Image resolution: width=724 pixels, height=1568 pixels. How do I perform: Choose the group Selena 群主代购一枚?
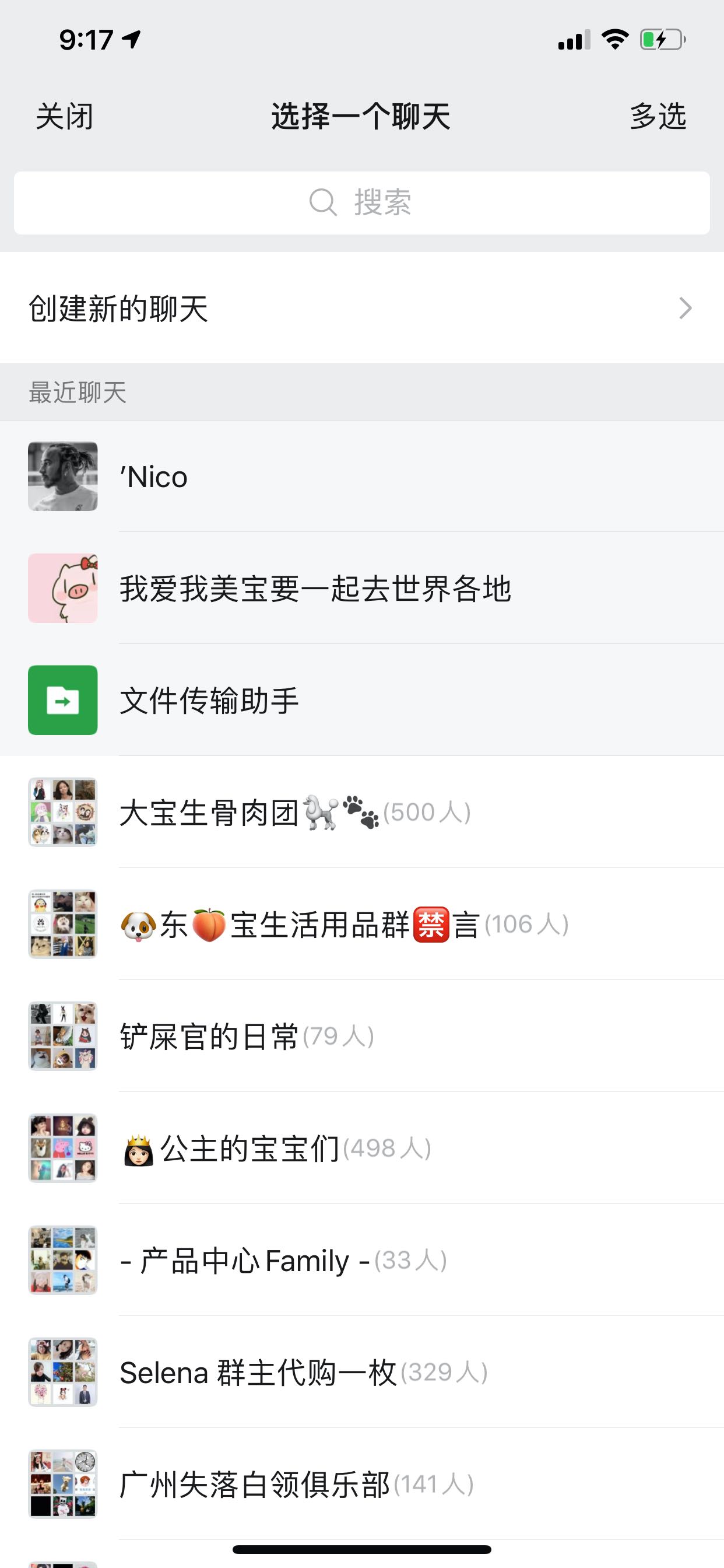pos(361,1372)
